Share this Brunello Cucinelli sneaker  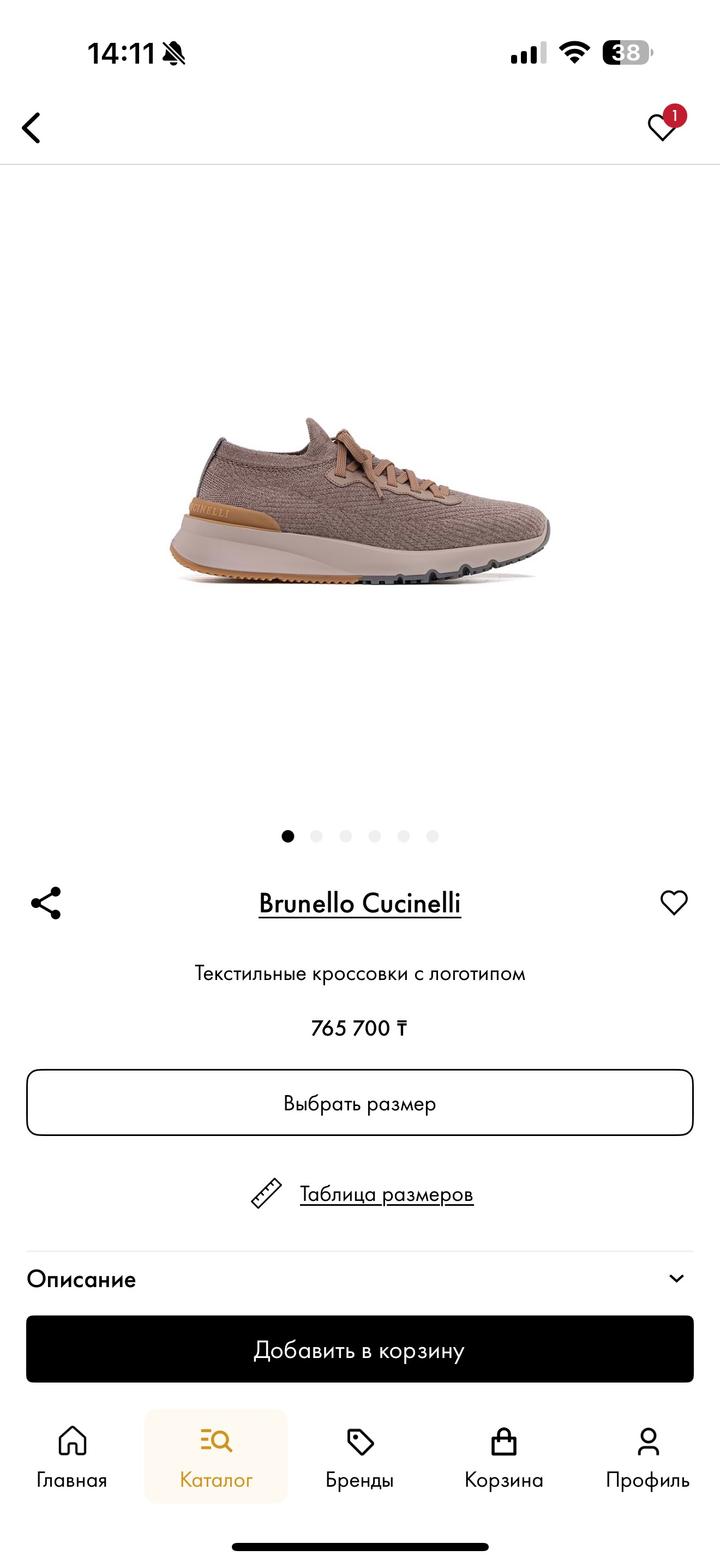tap(46, 903)
